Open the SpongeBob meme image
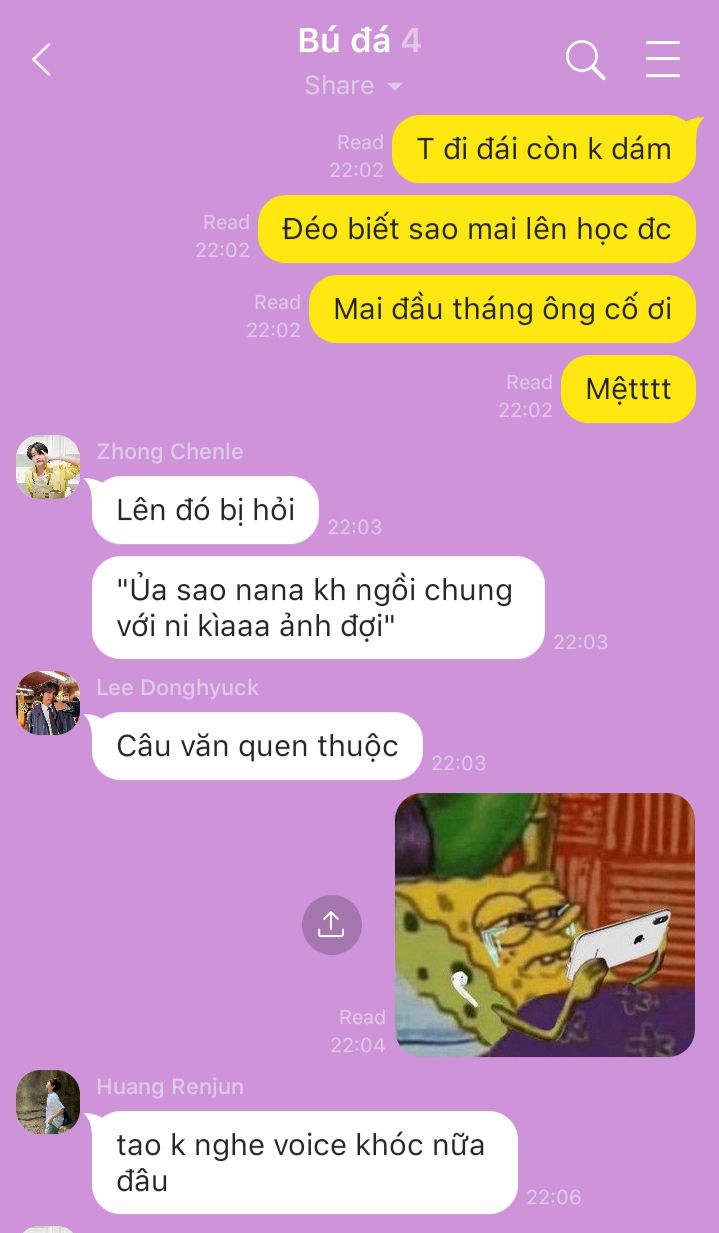This screenshot has height=1233, width=719. (545, 925)
